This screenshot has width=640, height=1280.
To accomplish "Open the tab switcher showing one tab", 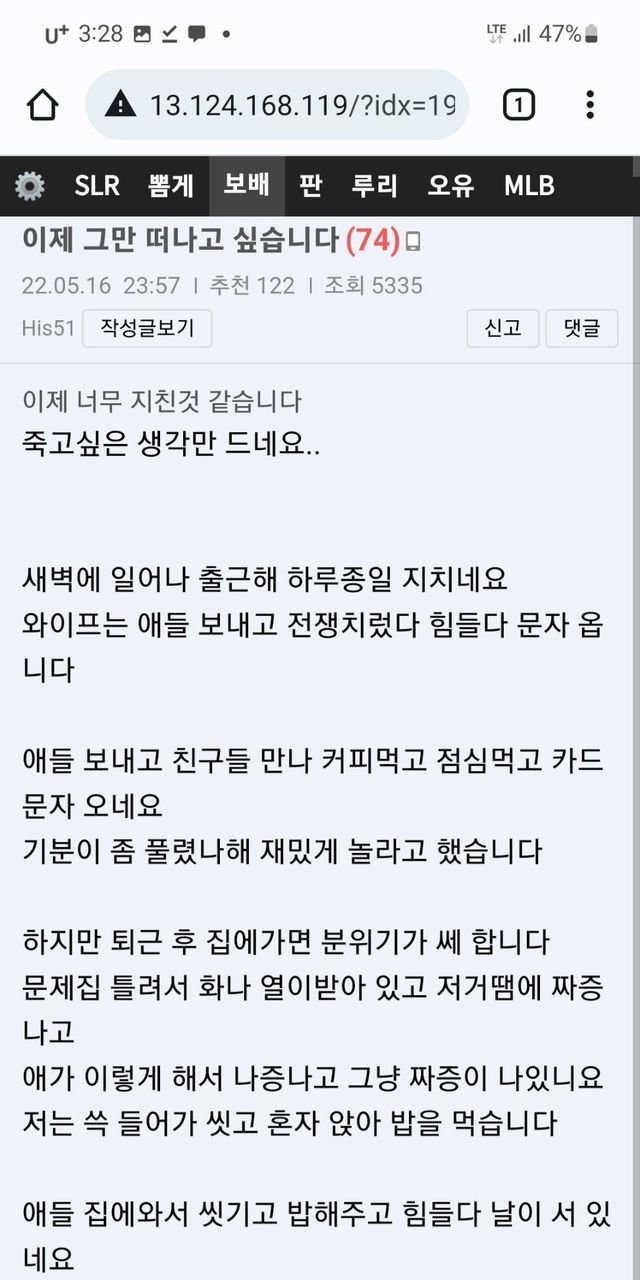I will (518, 104).
